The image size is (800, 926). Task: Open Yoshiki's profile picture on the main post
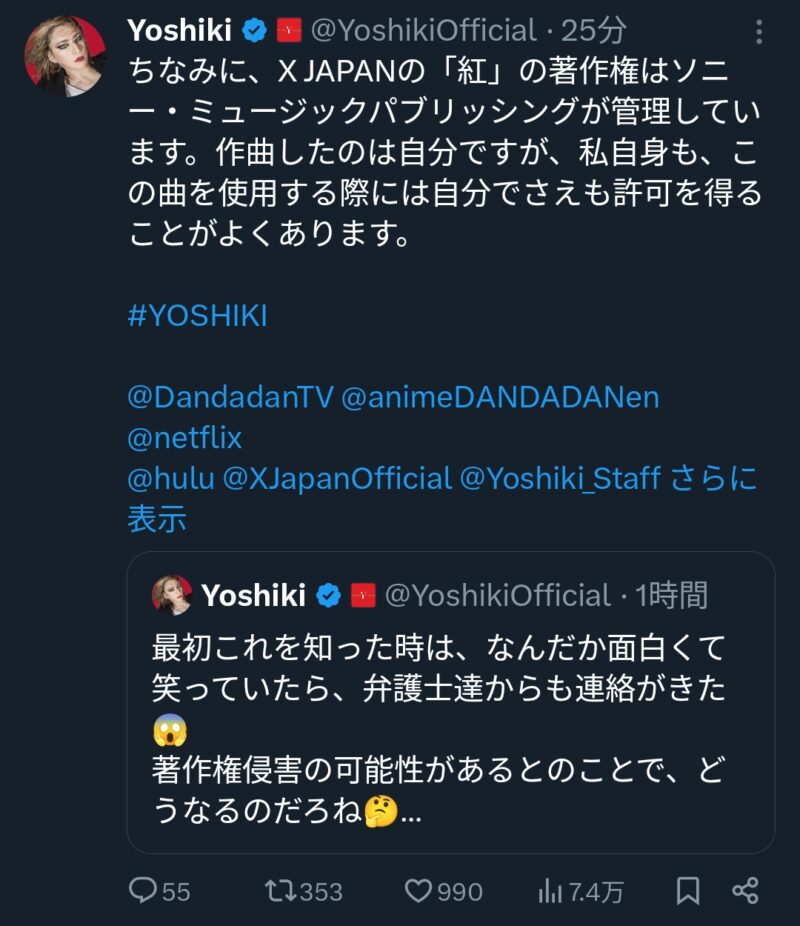pos(65,56)
